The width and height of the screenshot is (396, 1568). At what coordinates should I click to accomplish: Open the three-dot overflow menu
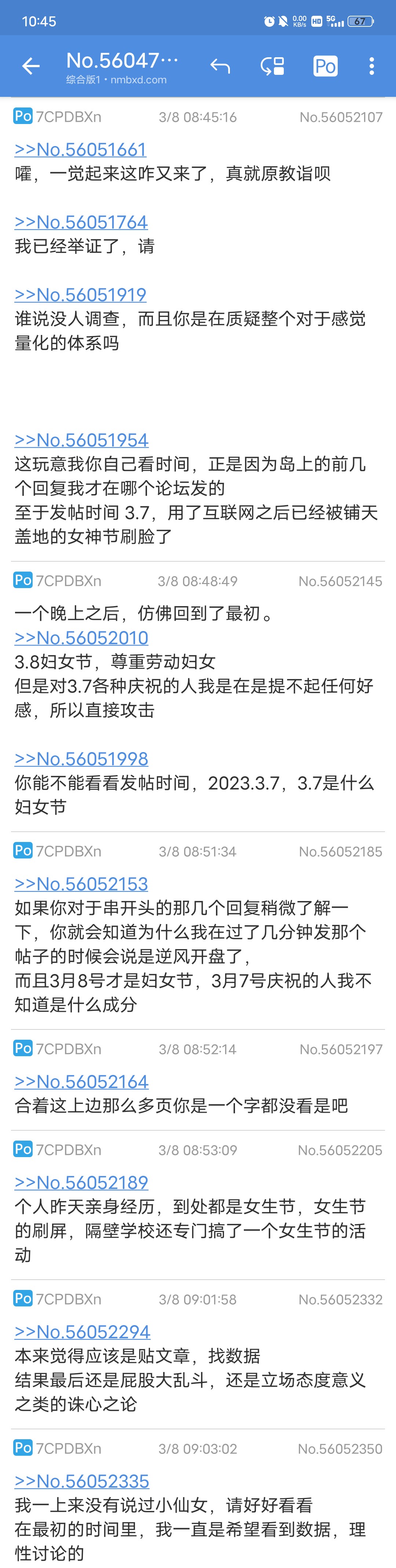(x=372, y=66)
